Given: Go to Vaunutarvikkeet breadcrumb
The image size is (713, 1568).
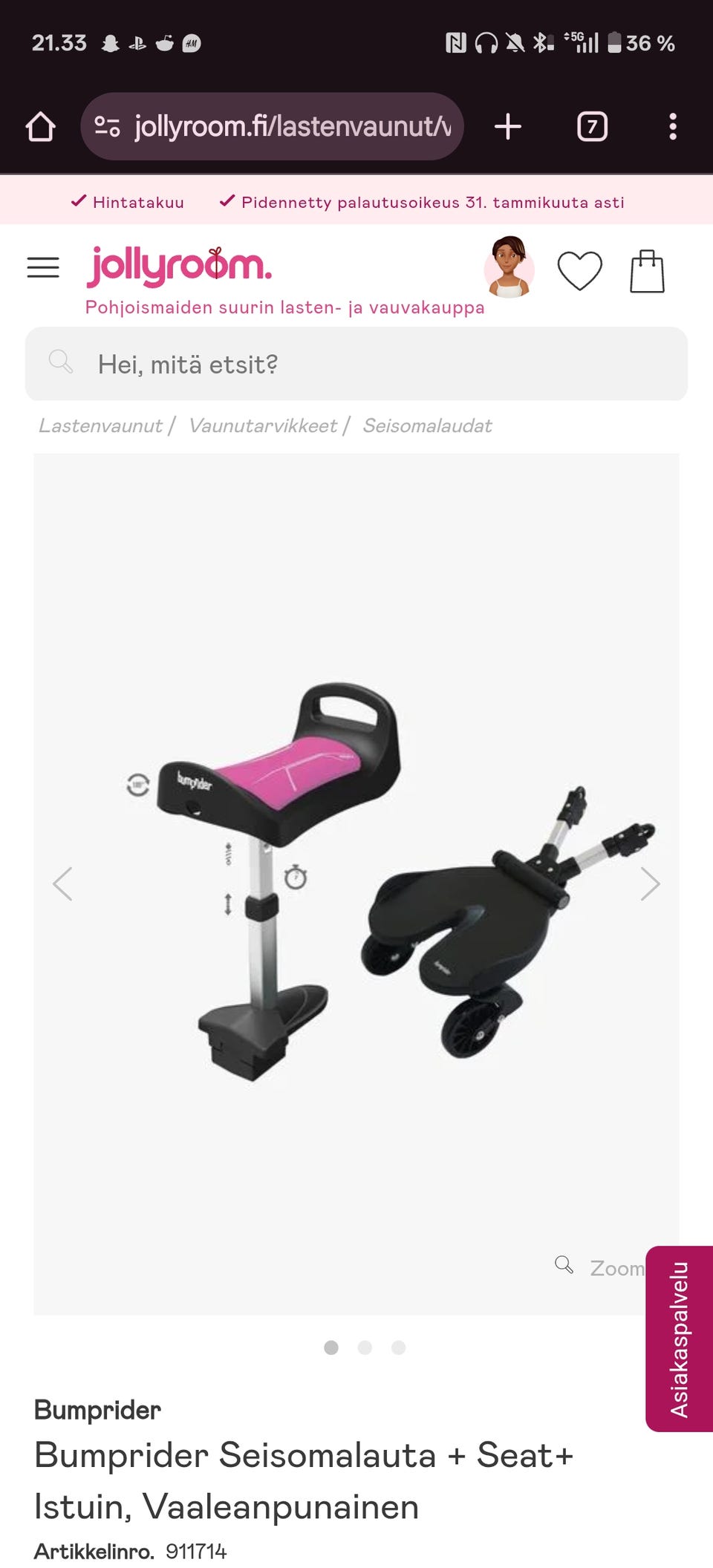Looking at the screenshot, I should pyautogui.click(x=263, y=425).
